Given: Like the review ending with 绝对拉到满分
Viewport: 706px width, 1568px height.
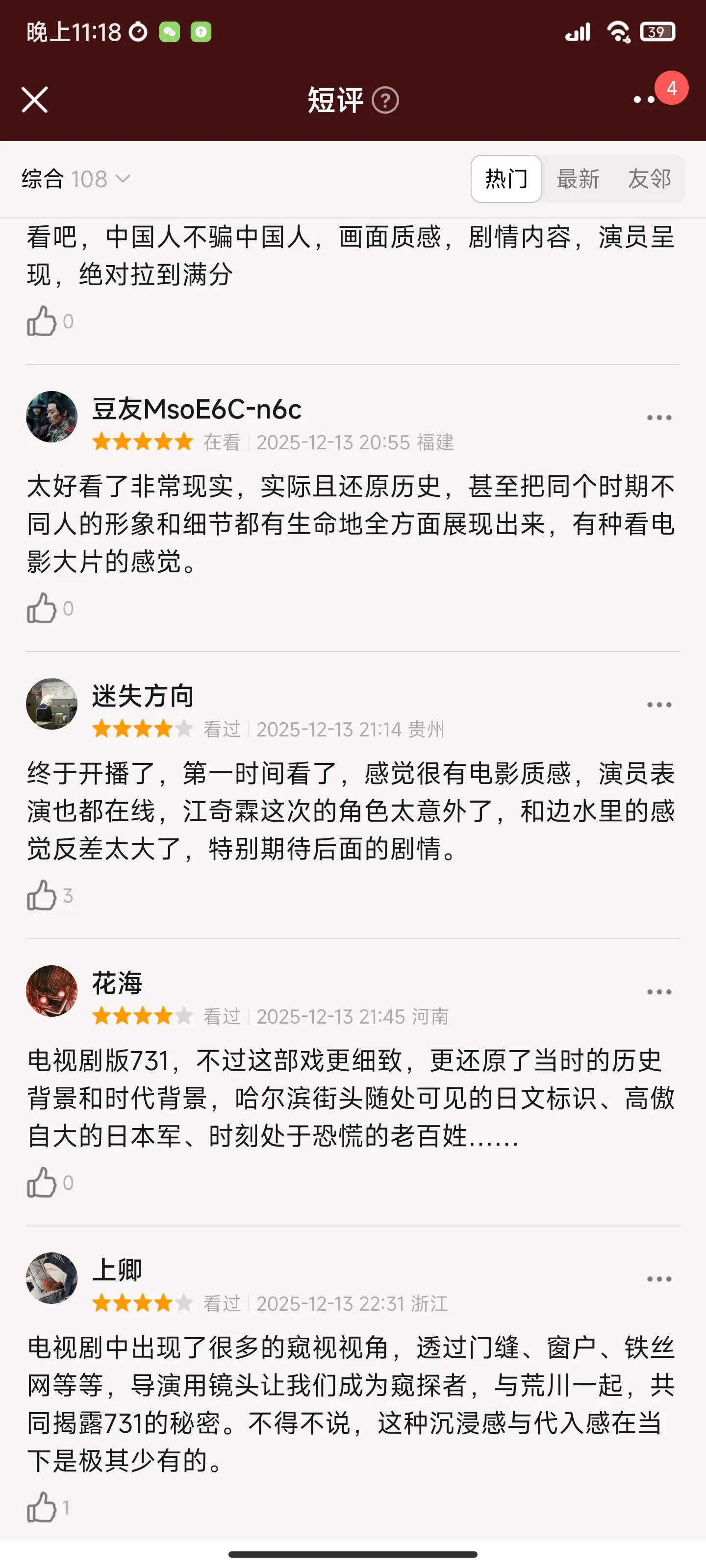Looking at the screenshot, I should (42, 321).
